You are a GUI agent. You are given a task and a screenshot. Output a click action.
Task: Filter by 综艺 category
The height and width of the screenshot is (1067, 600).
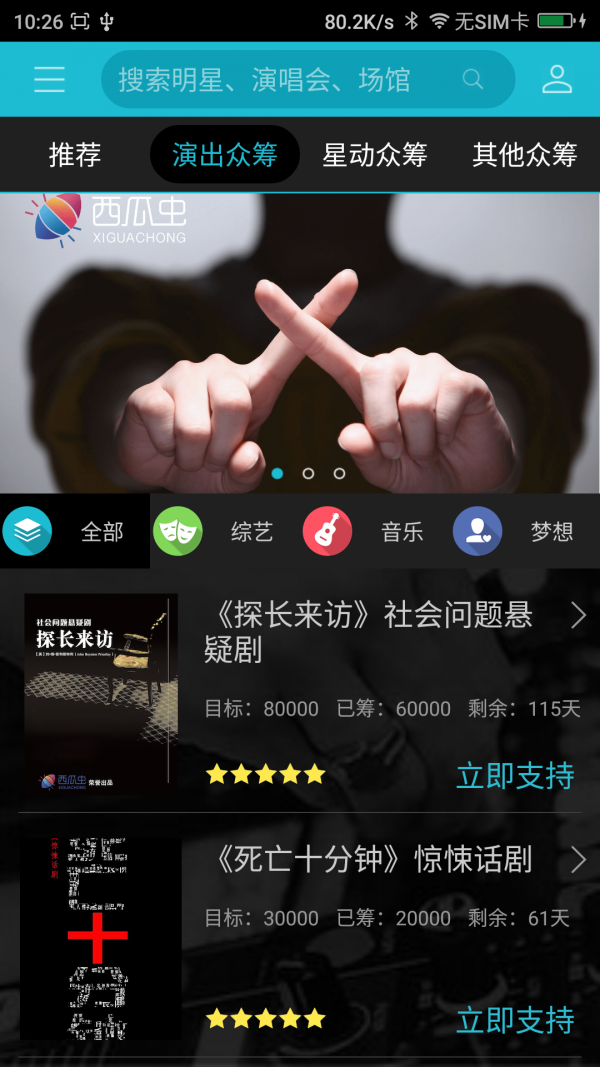[225, 531]
